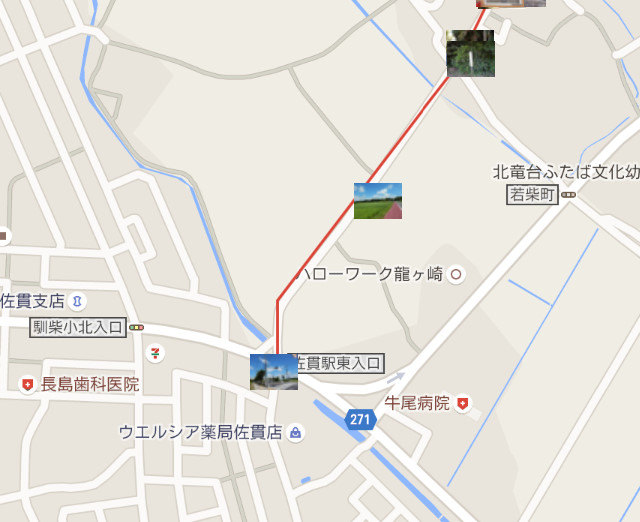Tap the 牛尾病院 hospital marker
The width and height of the screenshot is (640, 522).
(x=462, y=404)
